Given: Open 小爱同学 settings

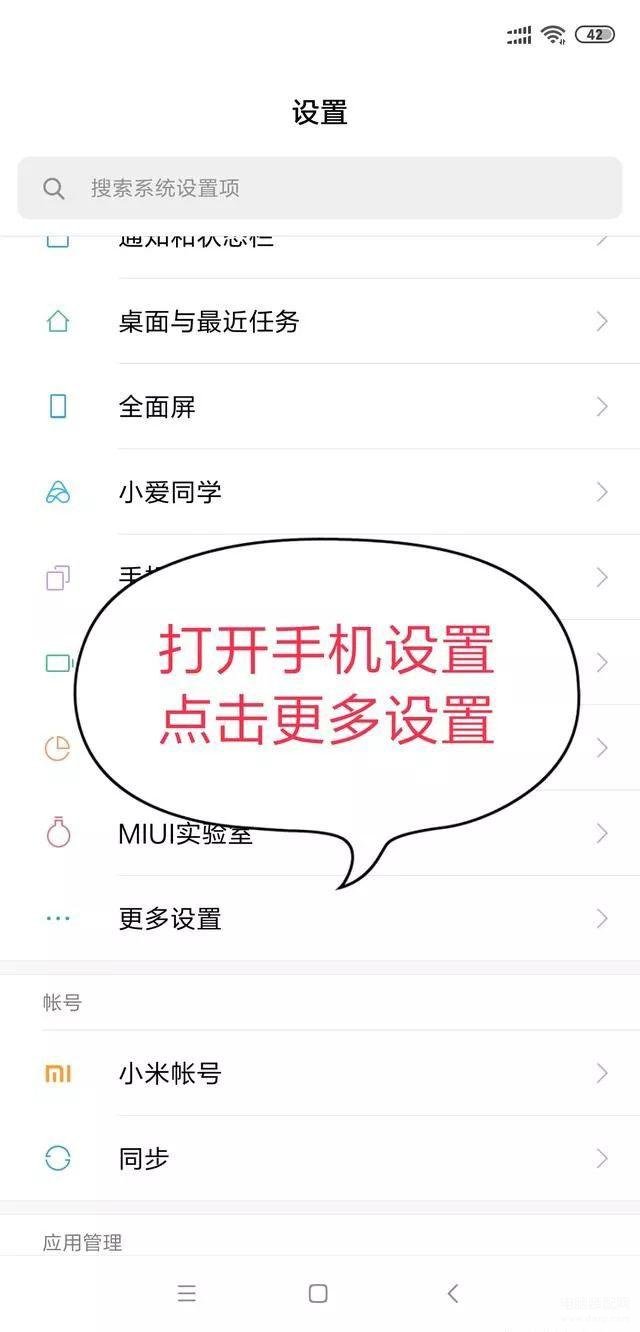Looking at the screenshot, I should click(x=320, y=492).
